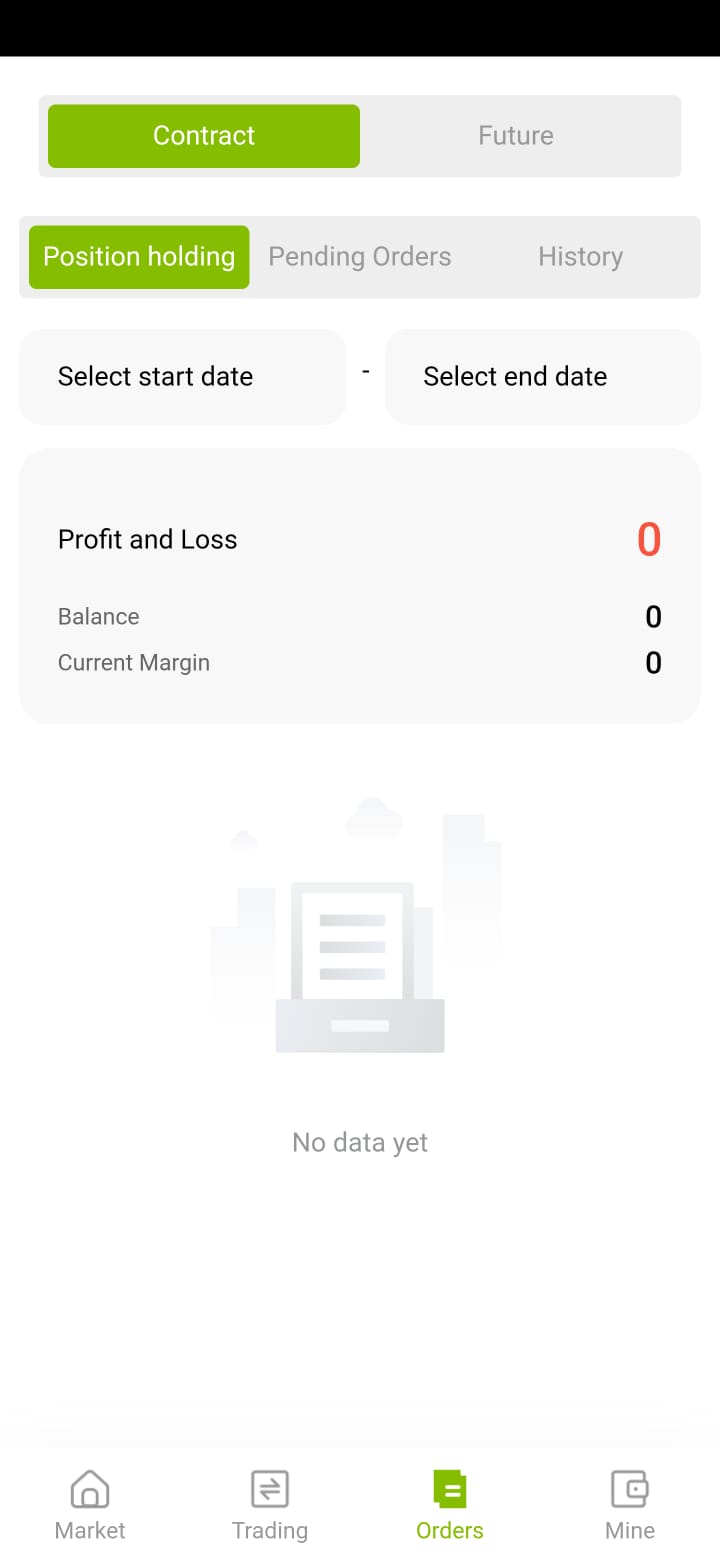Open the Trading tab
The image size is (720, 1560).
[270, 1505]
